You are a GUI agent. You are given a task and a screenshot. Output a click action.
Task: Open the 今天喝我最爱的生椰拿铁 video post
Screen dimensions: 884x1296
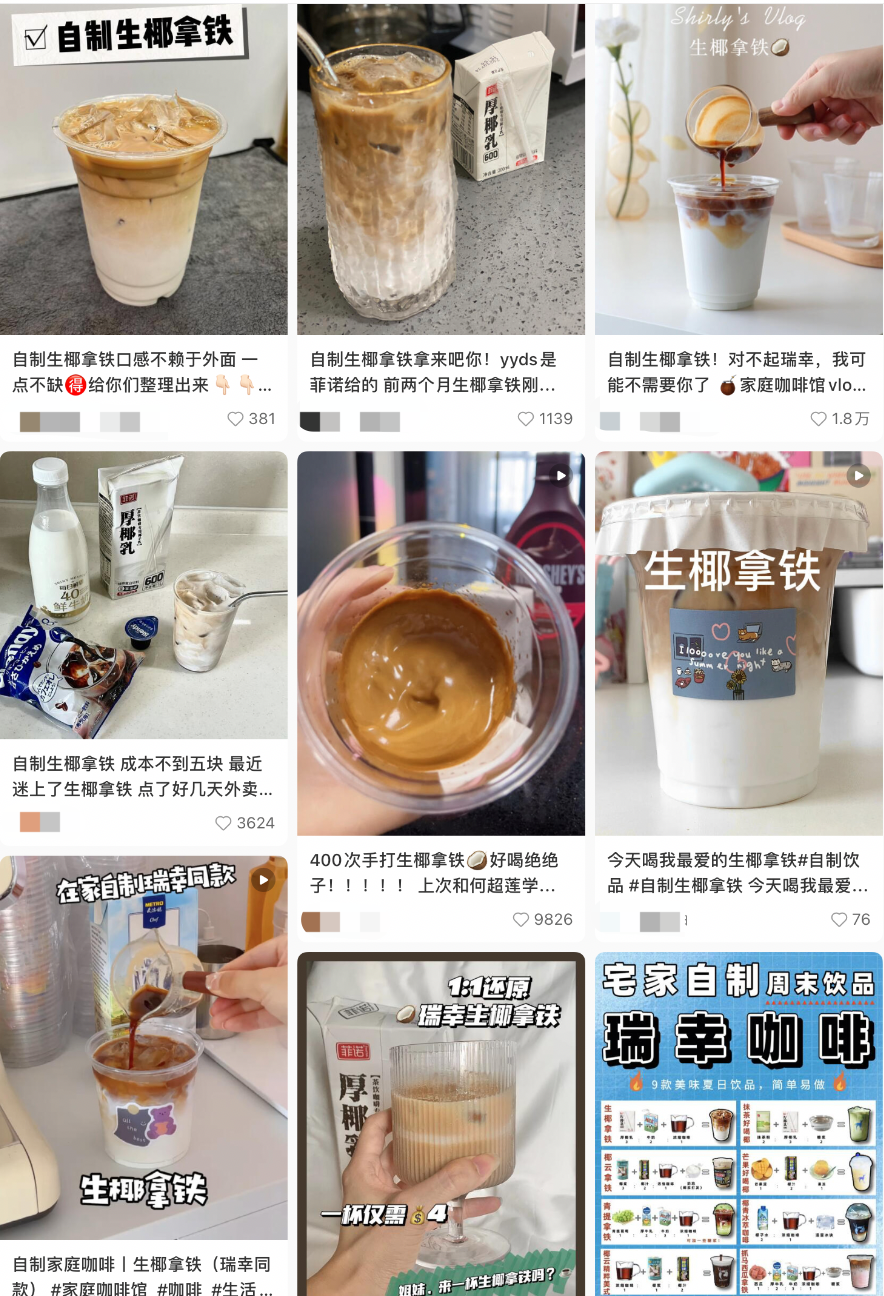(738, 643)
